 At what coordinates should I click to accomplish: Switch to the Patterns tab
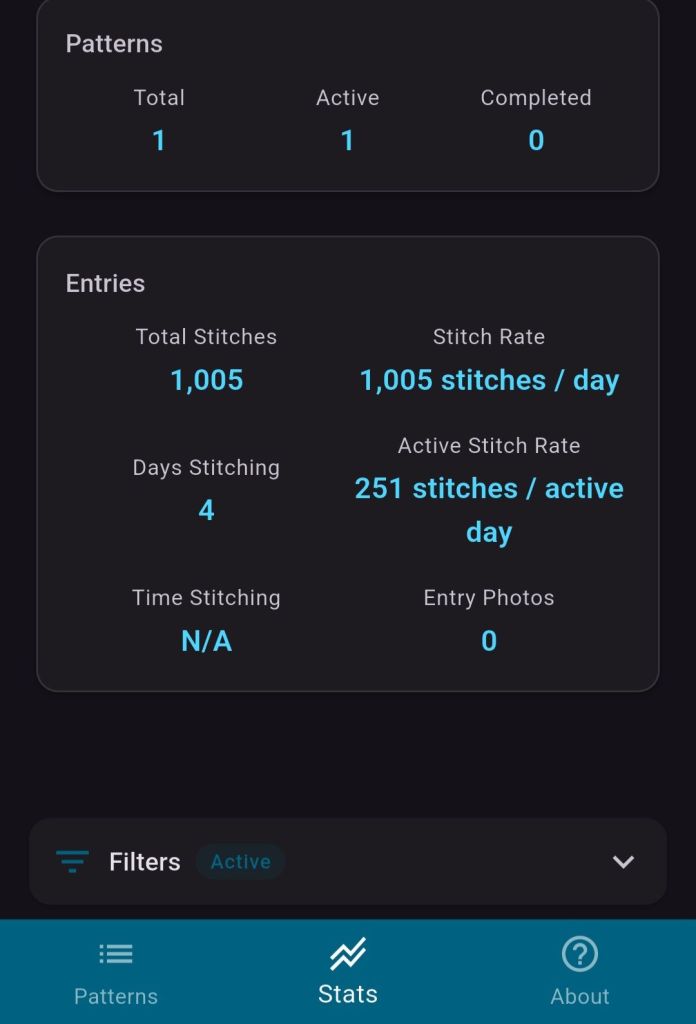coord(116,972)
